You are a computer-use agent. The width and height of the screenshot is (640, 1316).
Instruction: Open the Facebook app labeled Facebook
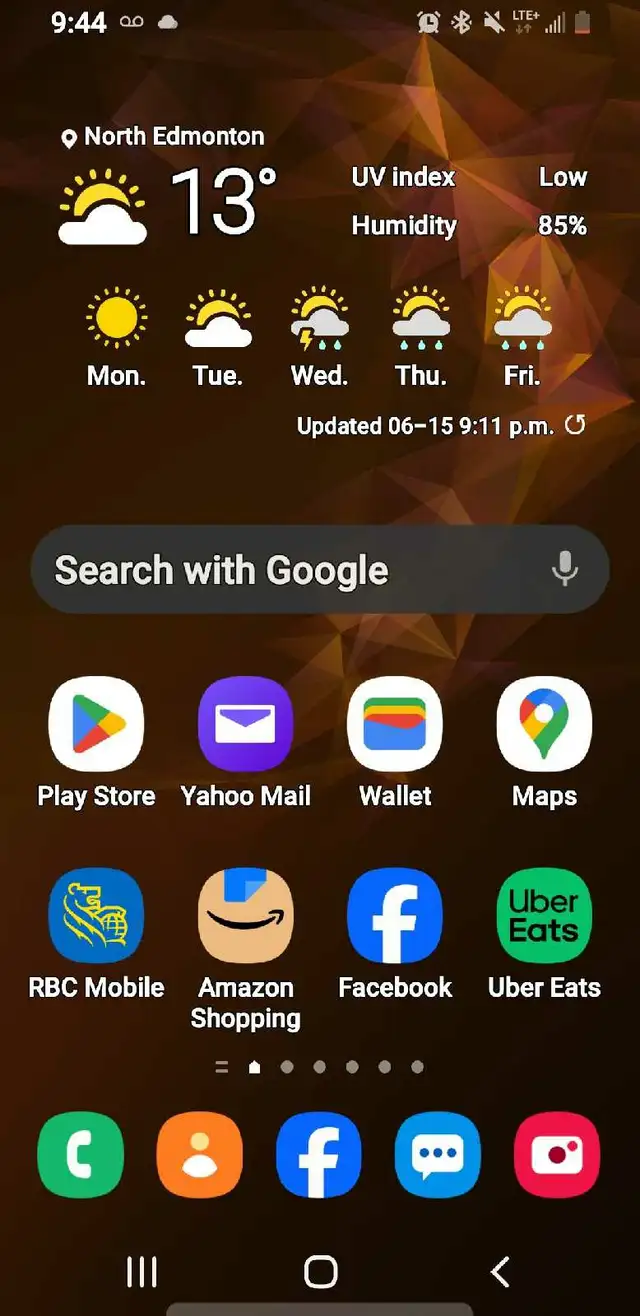[395, 915]
